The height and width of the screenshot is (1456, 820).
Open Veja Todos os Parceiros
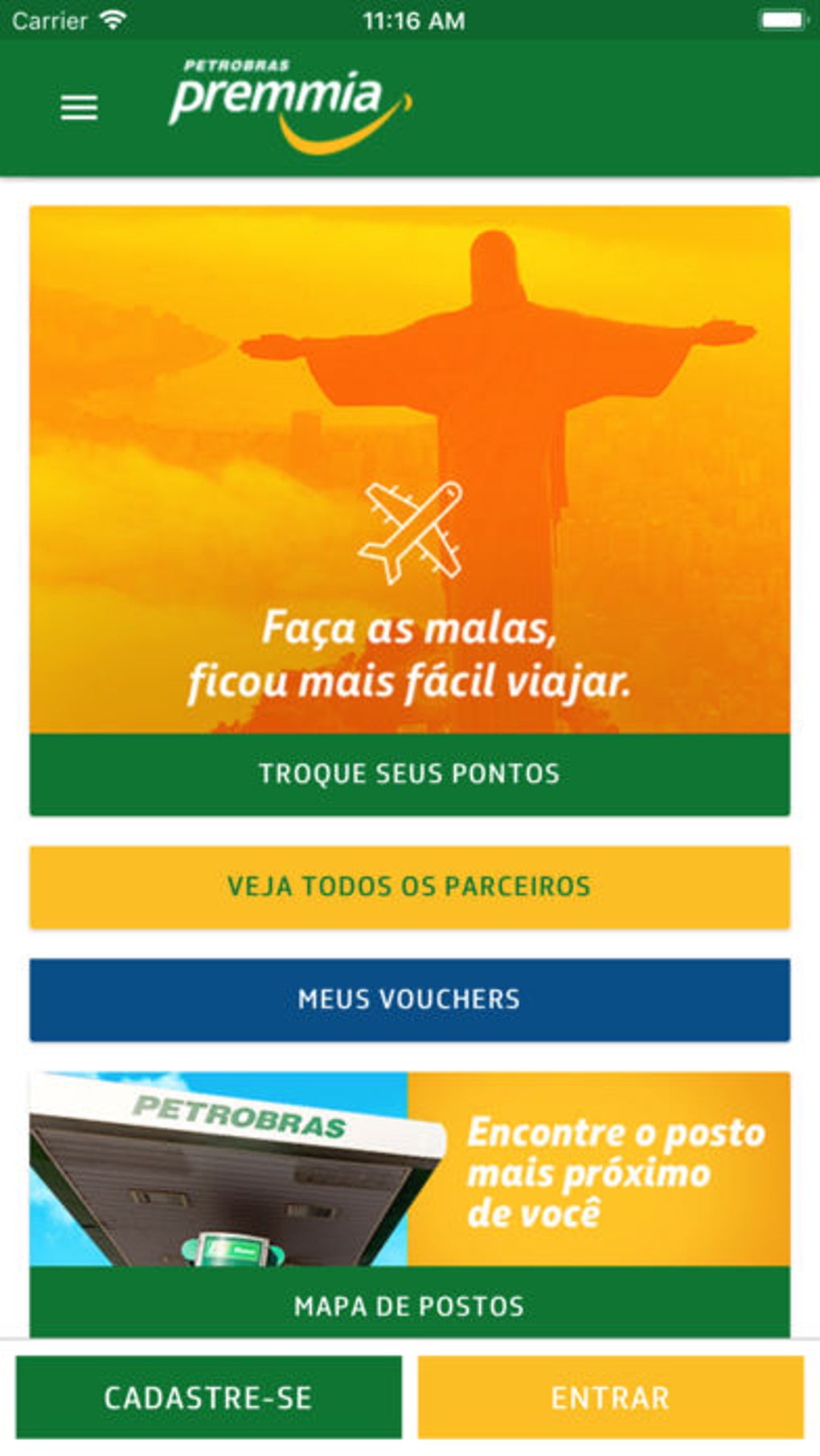pos(409,887)
